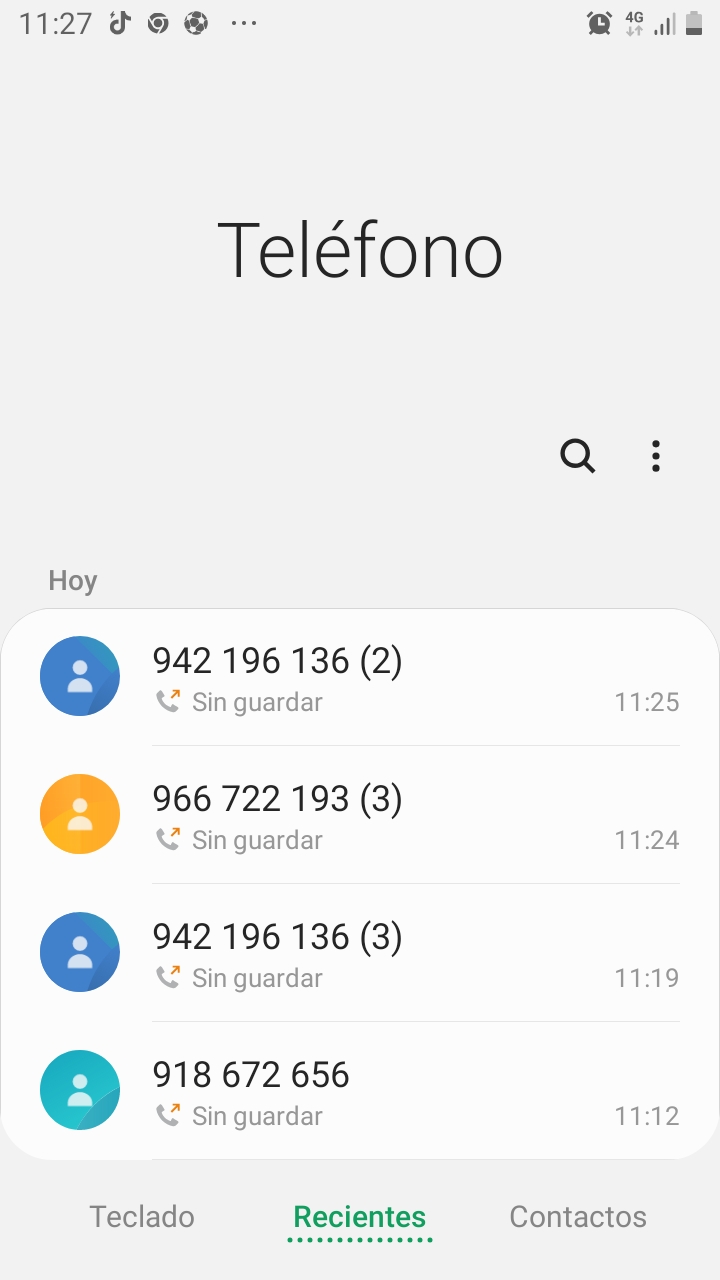Search the call log

(577, 456)
